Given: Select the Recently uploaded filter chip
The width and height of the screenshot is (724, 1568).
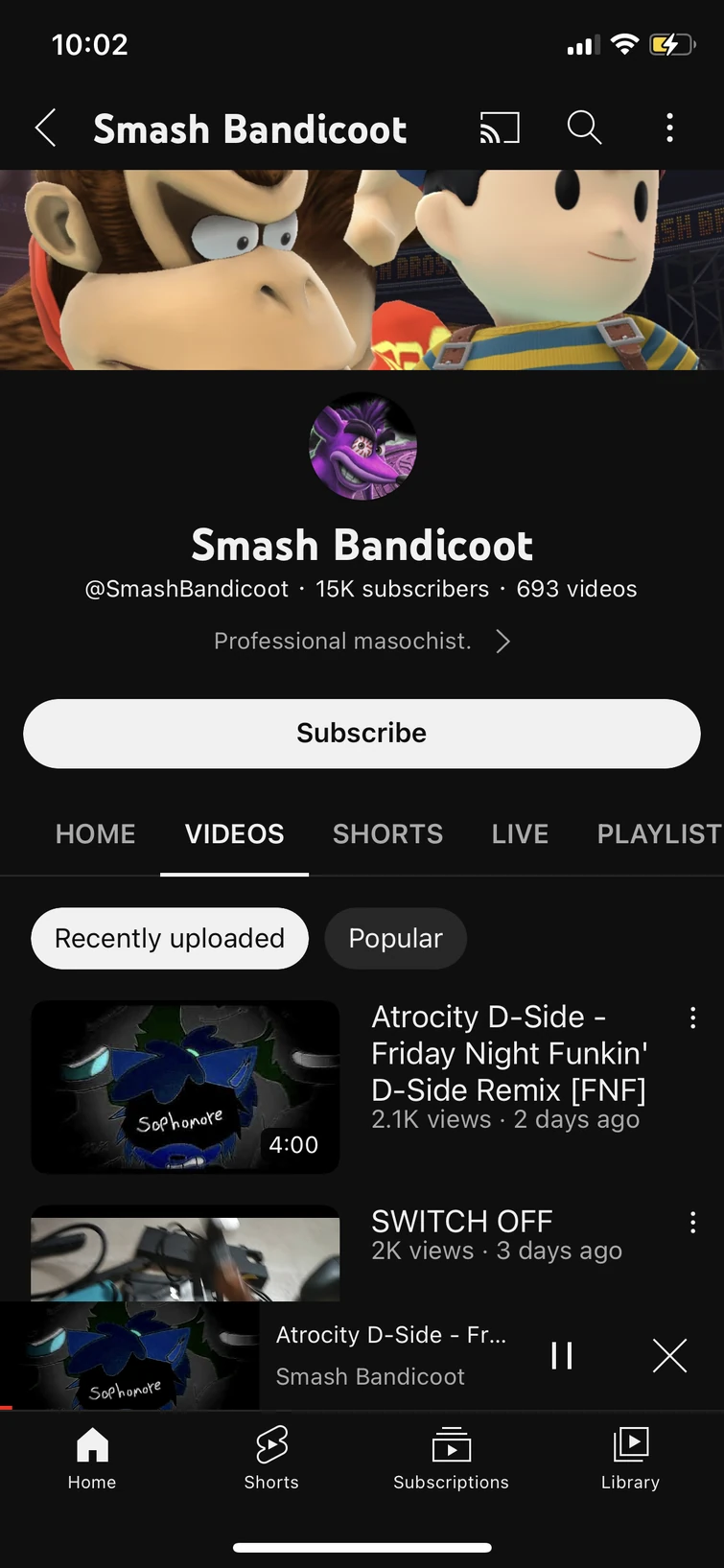Looking at the screenshot, I should (x=169, y=938).
